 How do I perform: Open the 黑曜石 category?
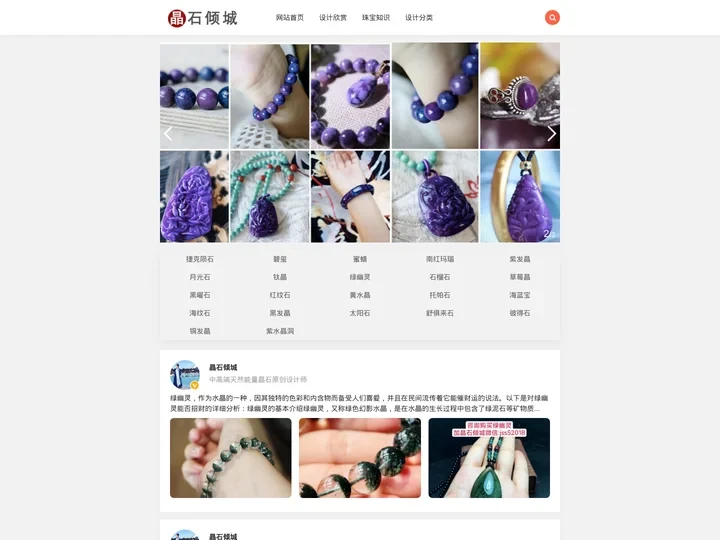[x=200, y=295]
